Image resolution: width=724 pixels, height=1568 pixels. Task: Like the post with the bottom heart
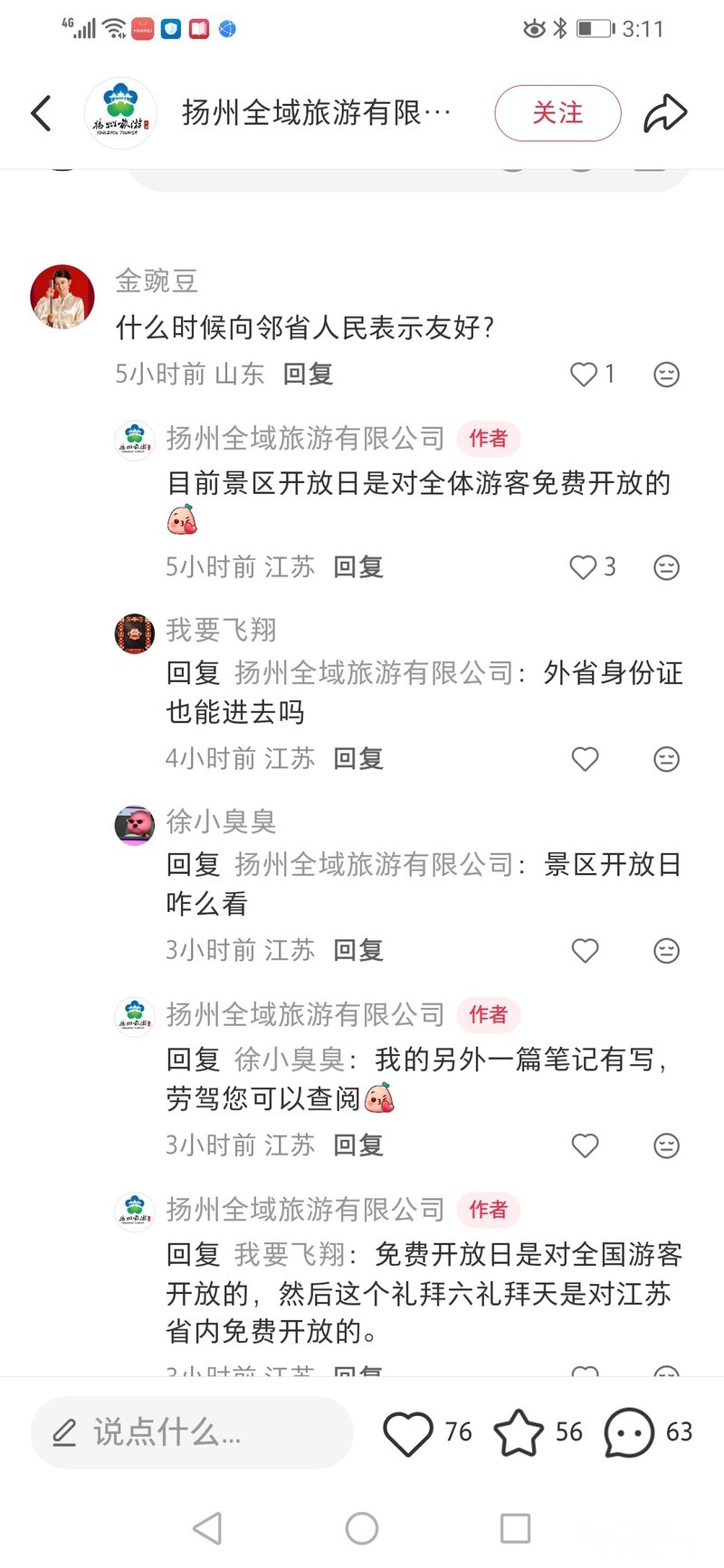[x=408, y=1432]
